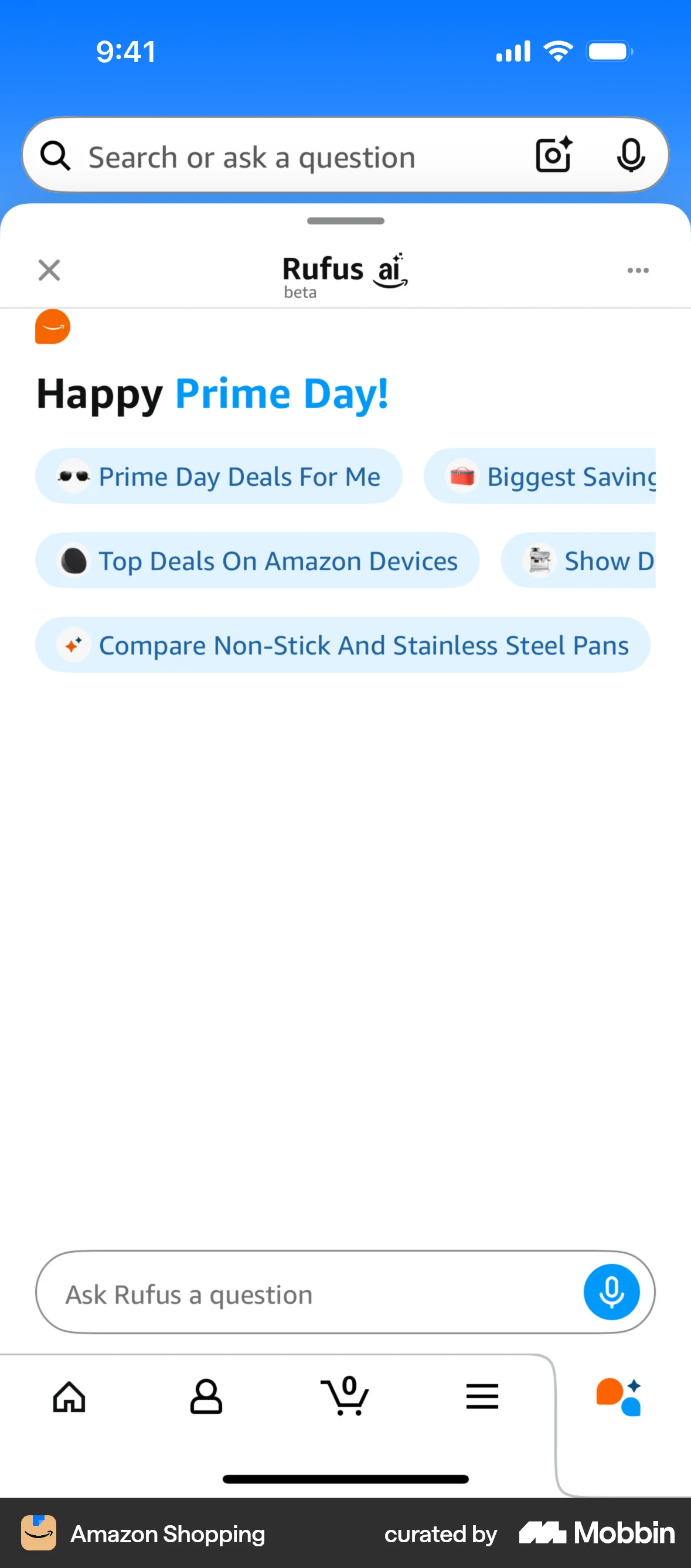Tap the blue microphone button in Ask Rufus bar

612,1291
